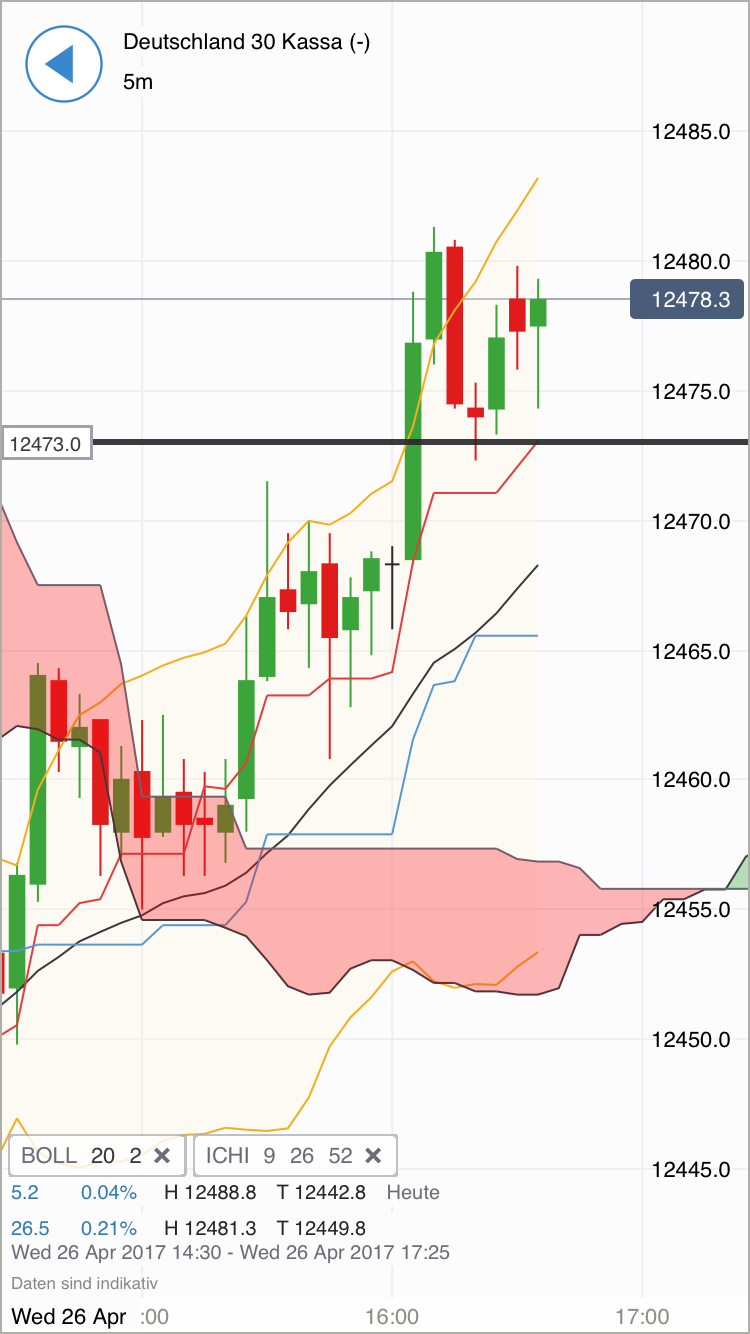
Task: Click the 12478.3 current price tag
Action: (x=687, y=298)
